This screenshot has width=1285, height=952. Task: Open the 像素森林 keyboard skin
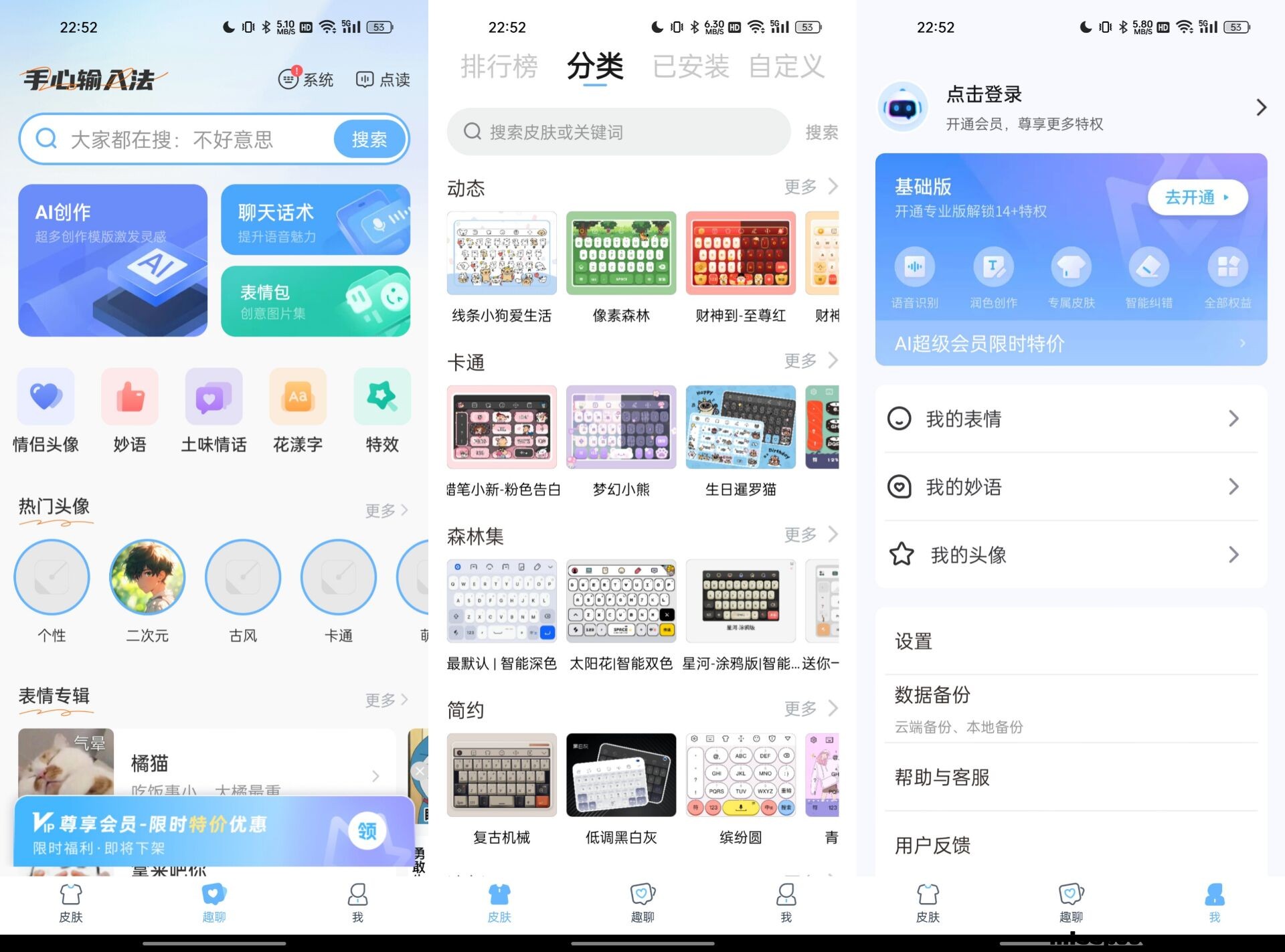621,266
